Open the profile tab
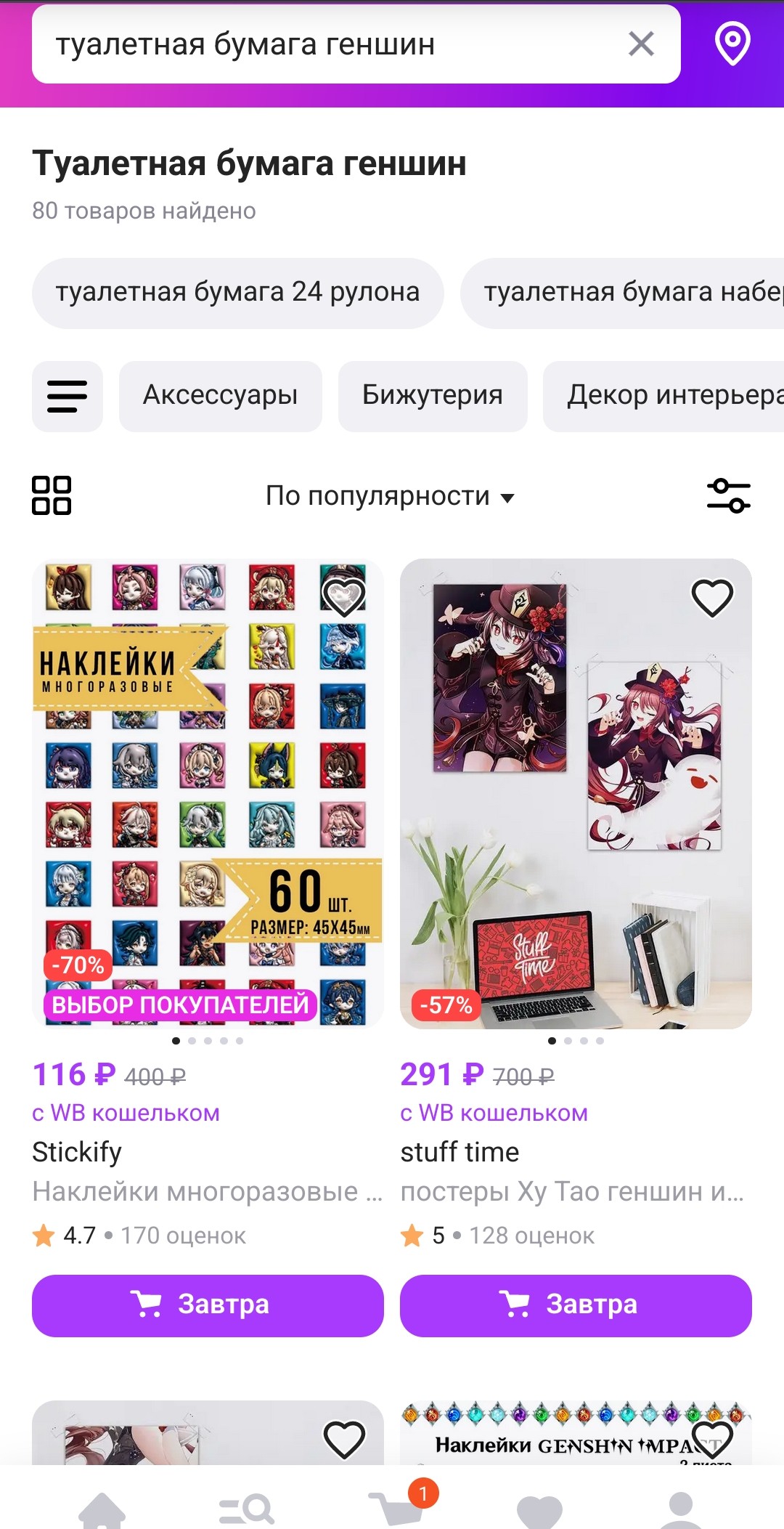 680,1509
